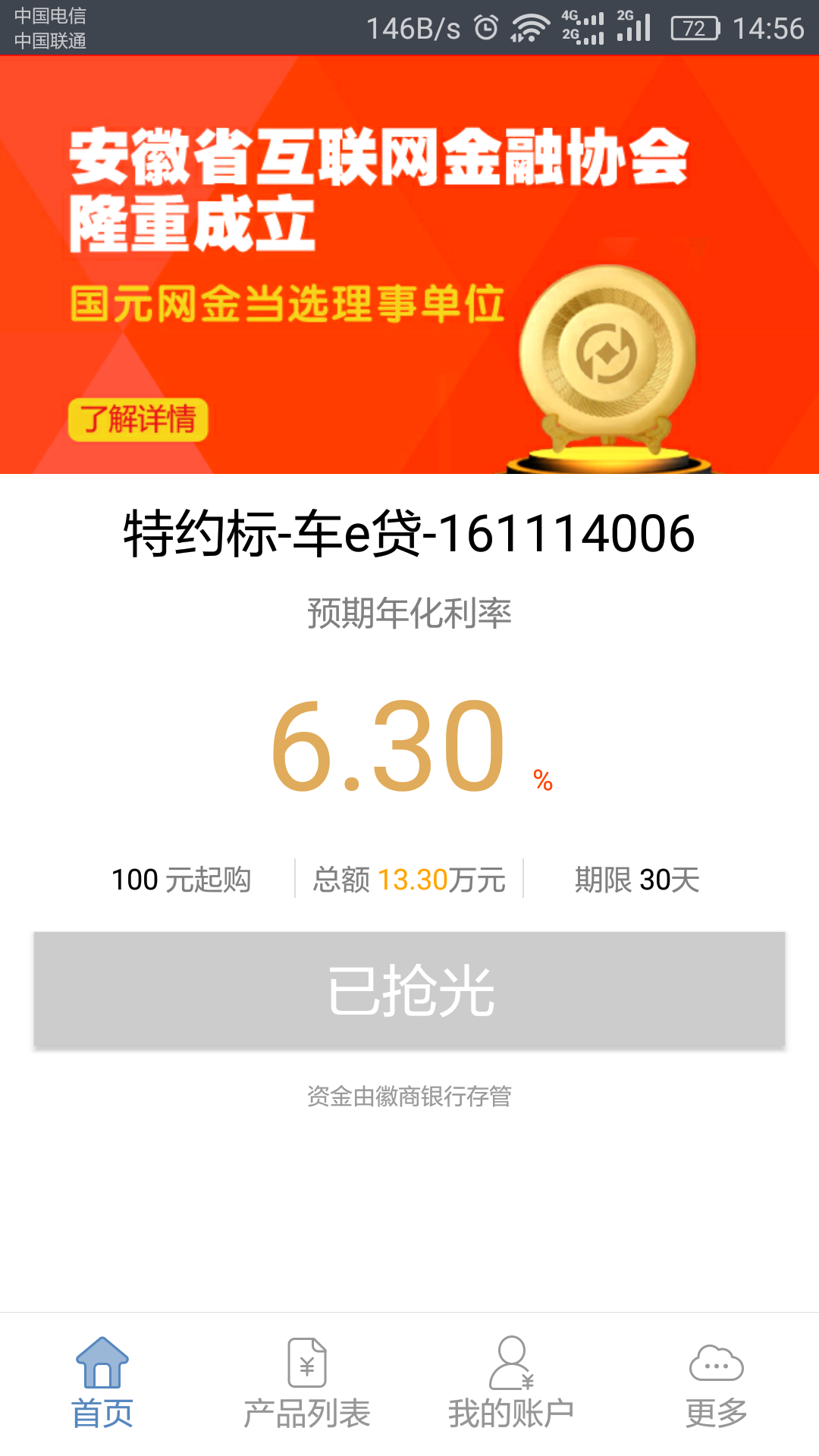Select the 首页 tab
This screenshot has width=819, height=1456.
[x=102, y=1383]
